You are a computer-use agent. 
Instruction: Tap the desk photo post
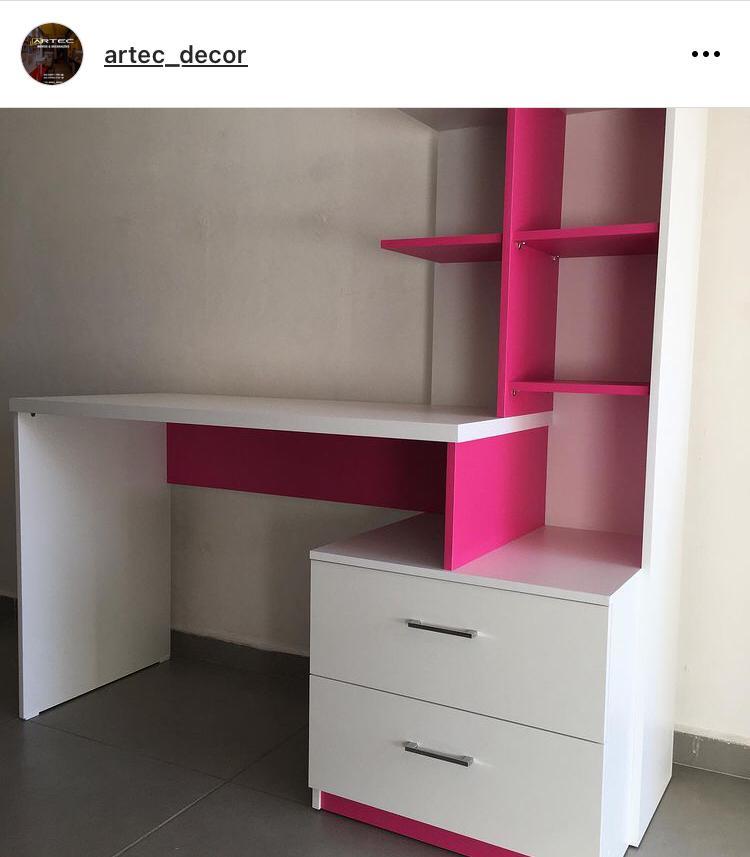point(375,482)
